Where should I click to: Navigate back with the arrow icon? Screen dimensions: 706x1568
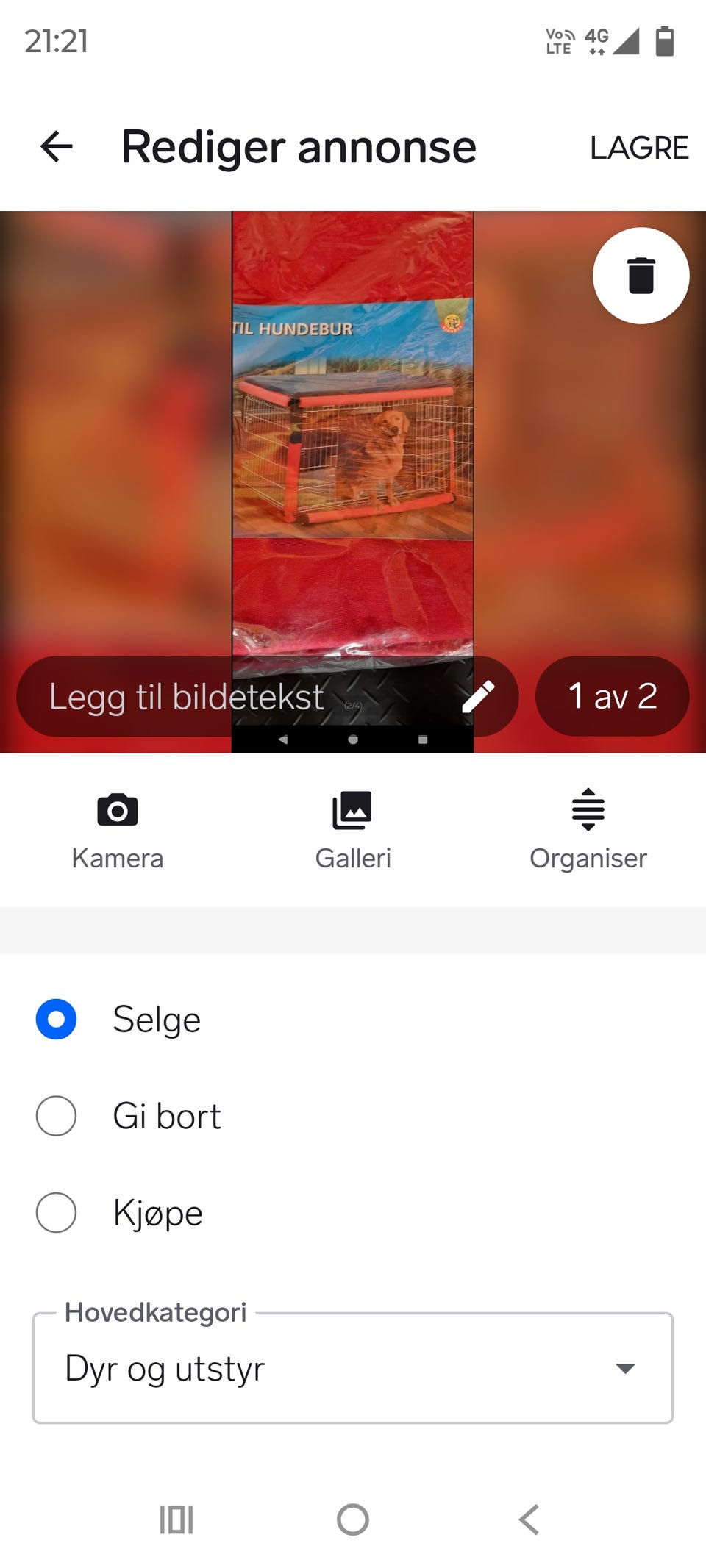pos(56,146)
